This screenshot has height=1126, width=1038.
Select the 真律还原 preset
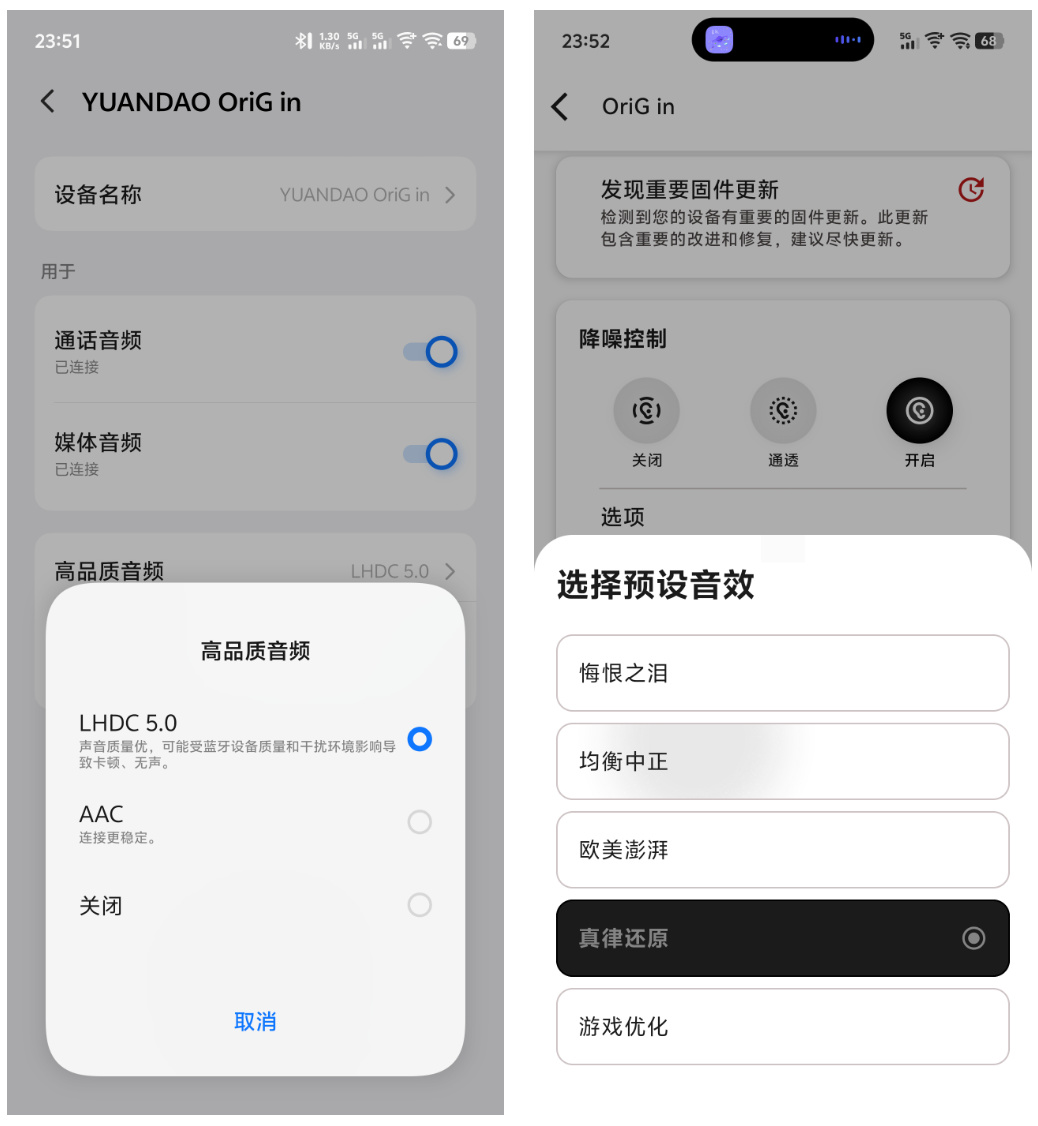click(x=782, y=938)
